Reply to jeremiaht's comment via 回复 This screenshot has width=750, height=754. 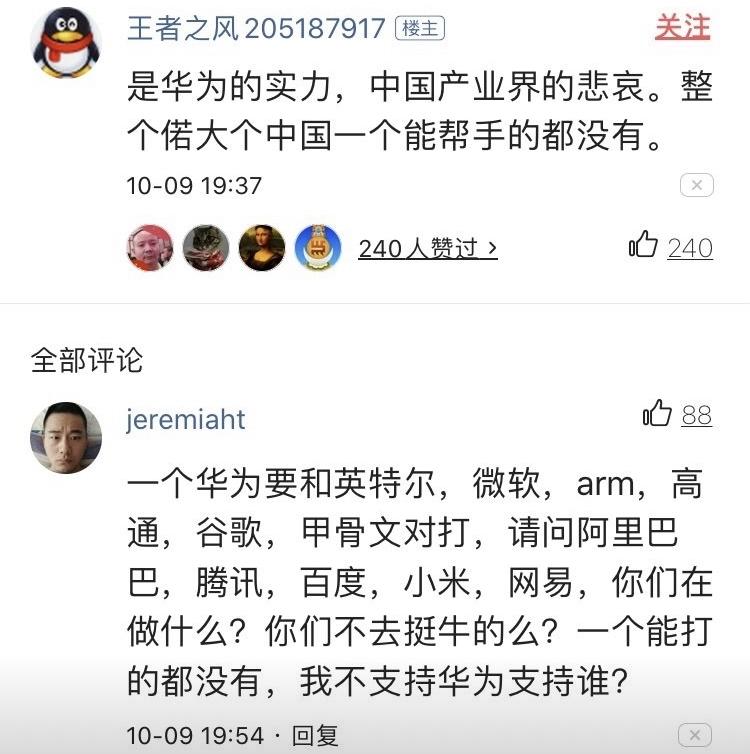click(315, 736)
